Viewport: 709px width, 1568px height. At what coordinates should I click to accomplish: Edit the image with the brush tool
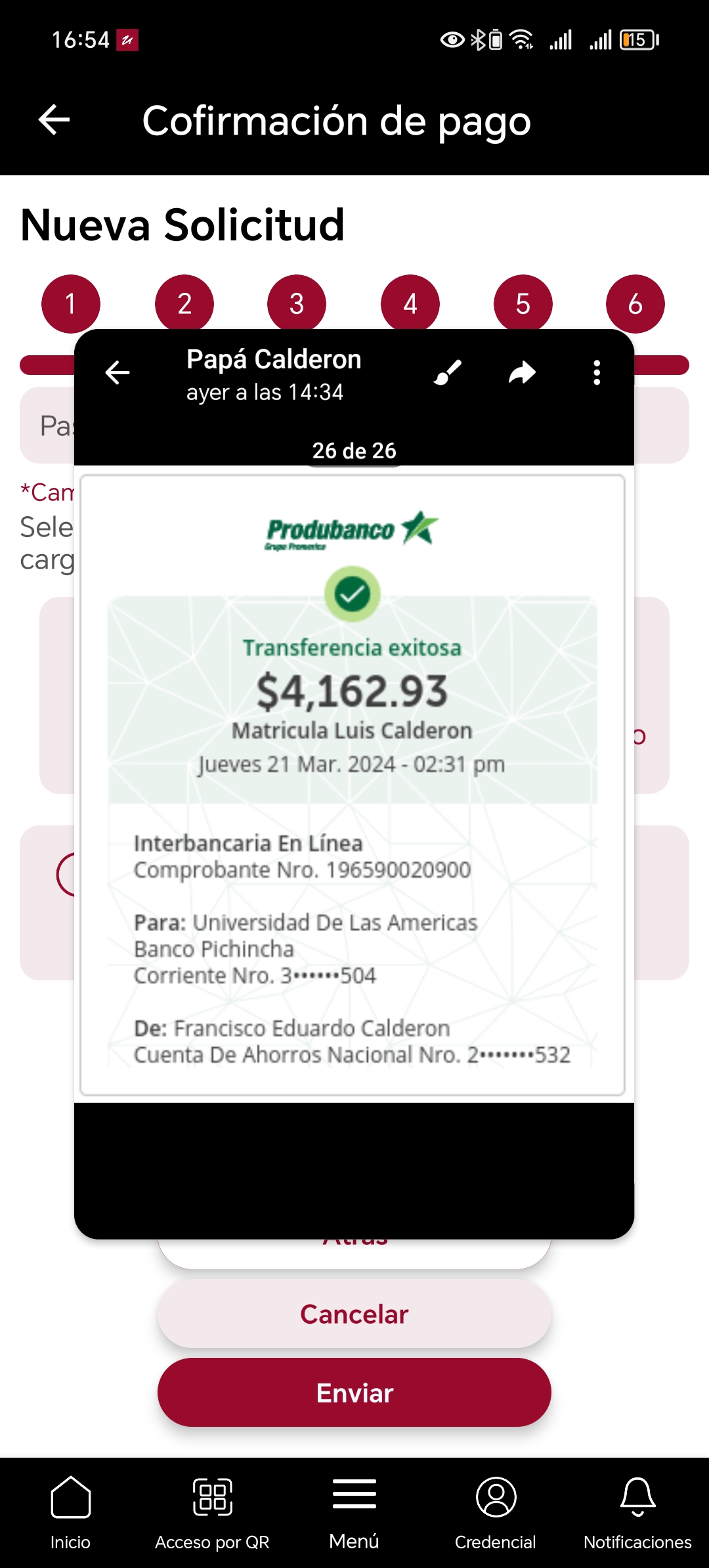tap(448, 373)
